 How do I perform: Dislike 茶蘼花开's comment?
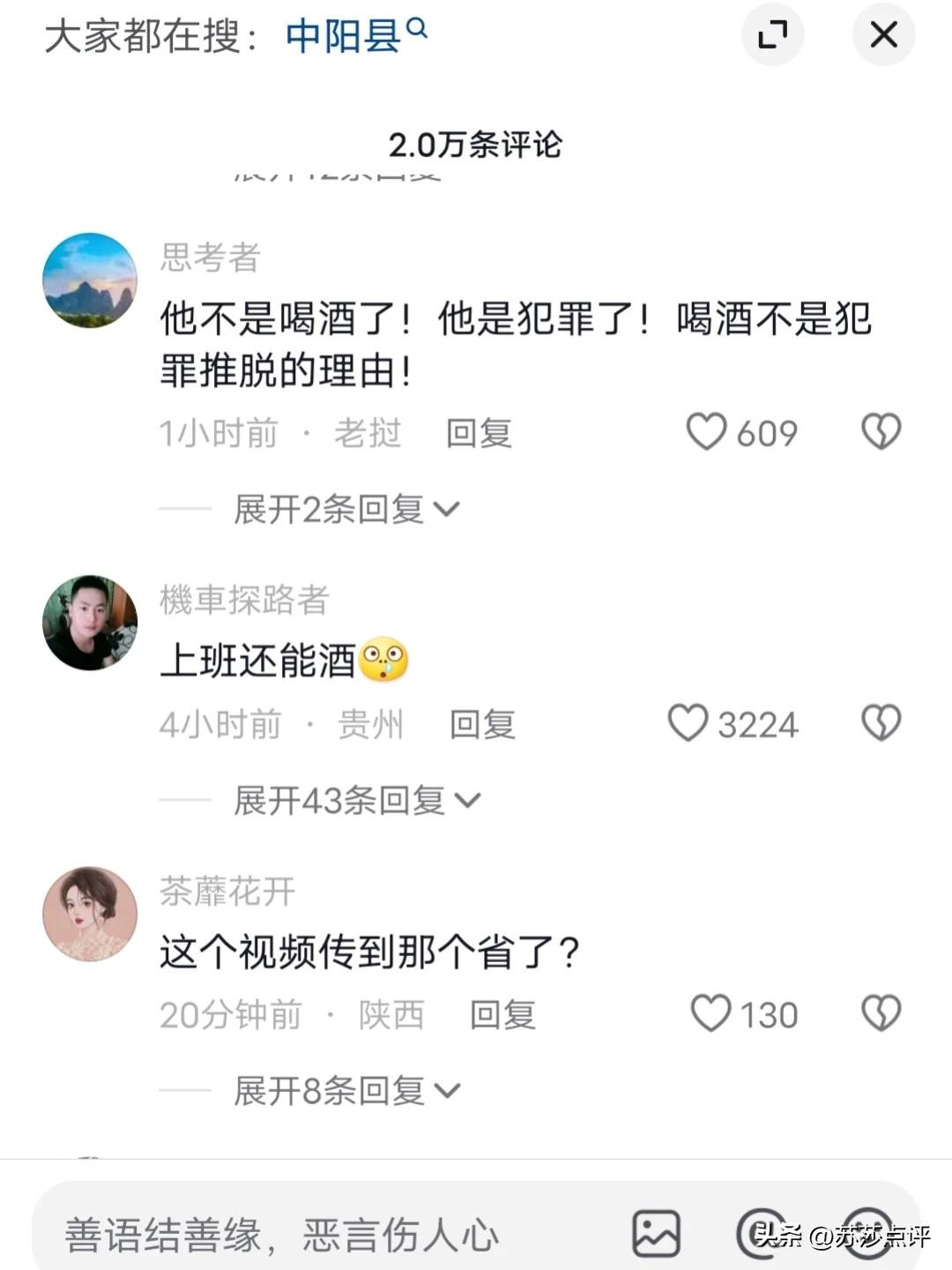881,1014
